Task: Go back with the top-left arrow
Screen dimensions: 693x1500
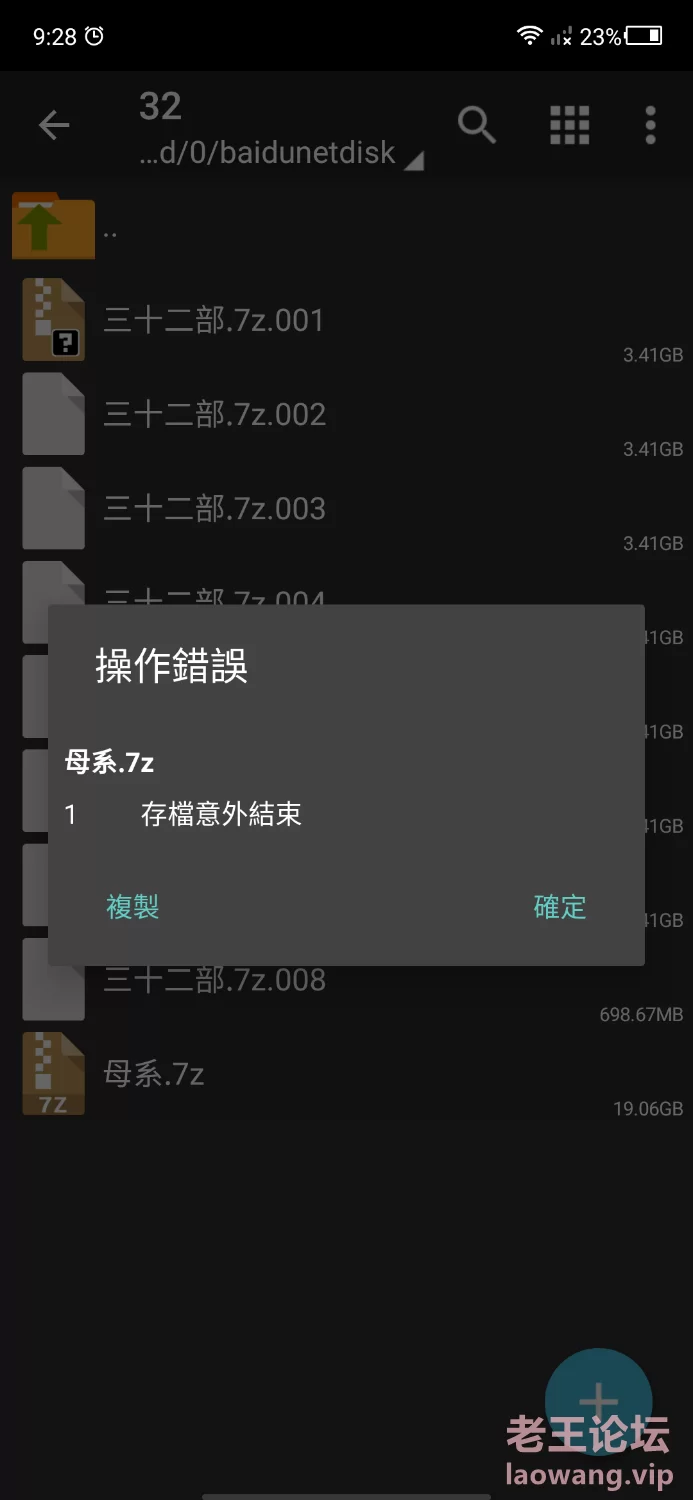Action: pos(54,125)
